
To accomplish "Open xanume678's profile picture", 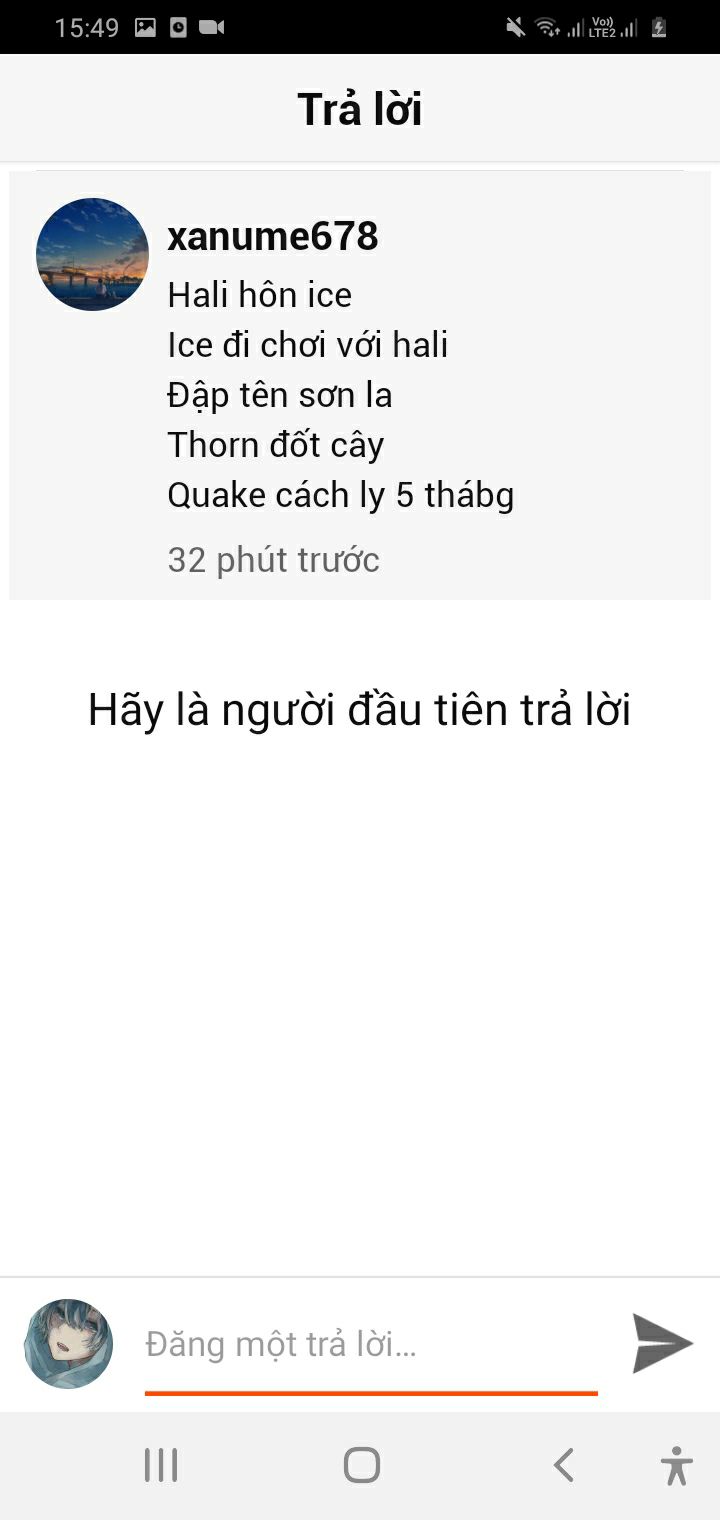I will coord(92,254).
